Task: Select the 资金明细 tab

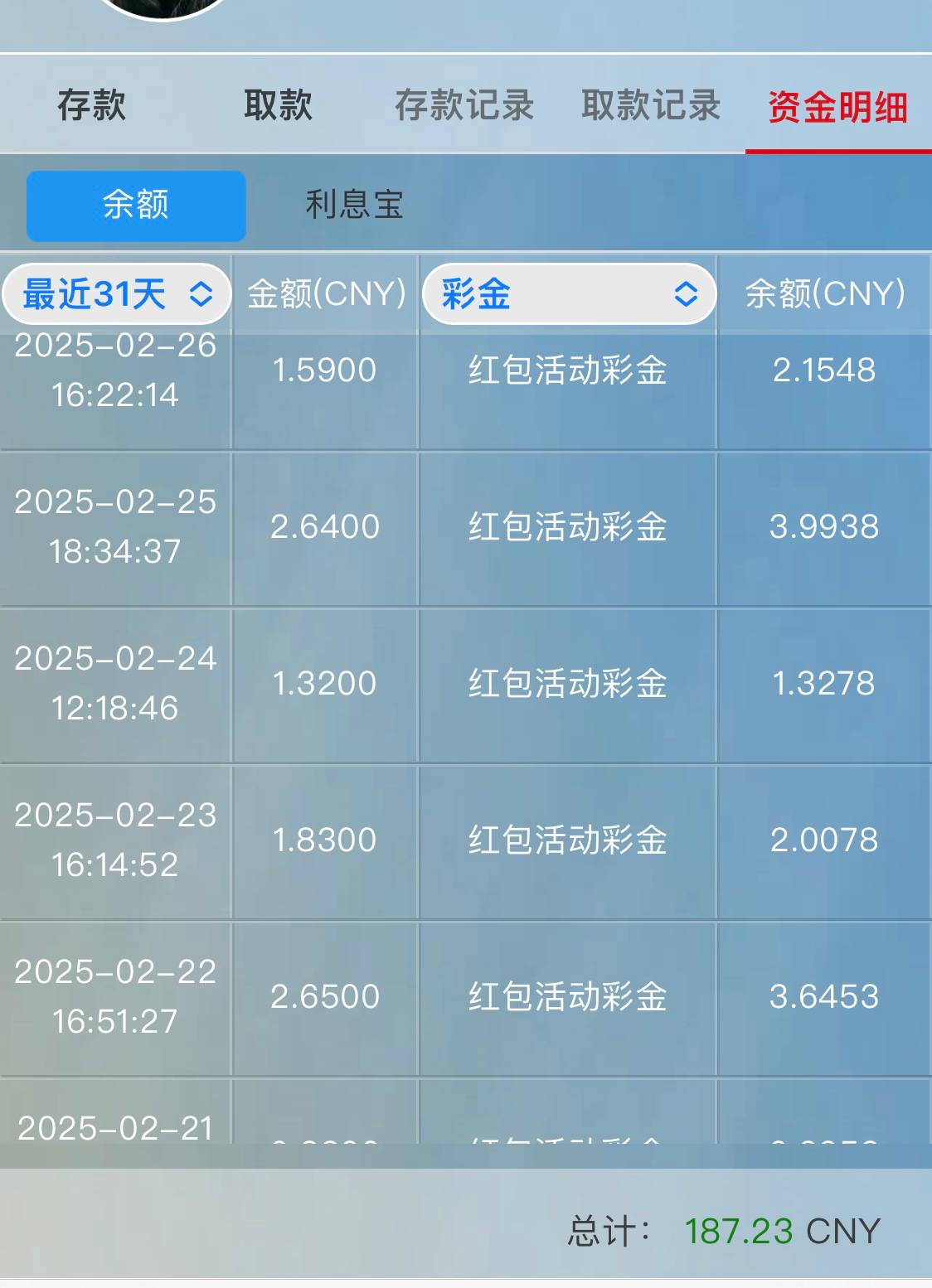Action: [837, 107]
